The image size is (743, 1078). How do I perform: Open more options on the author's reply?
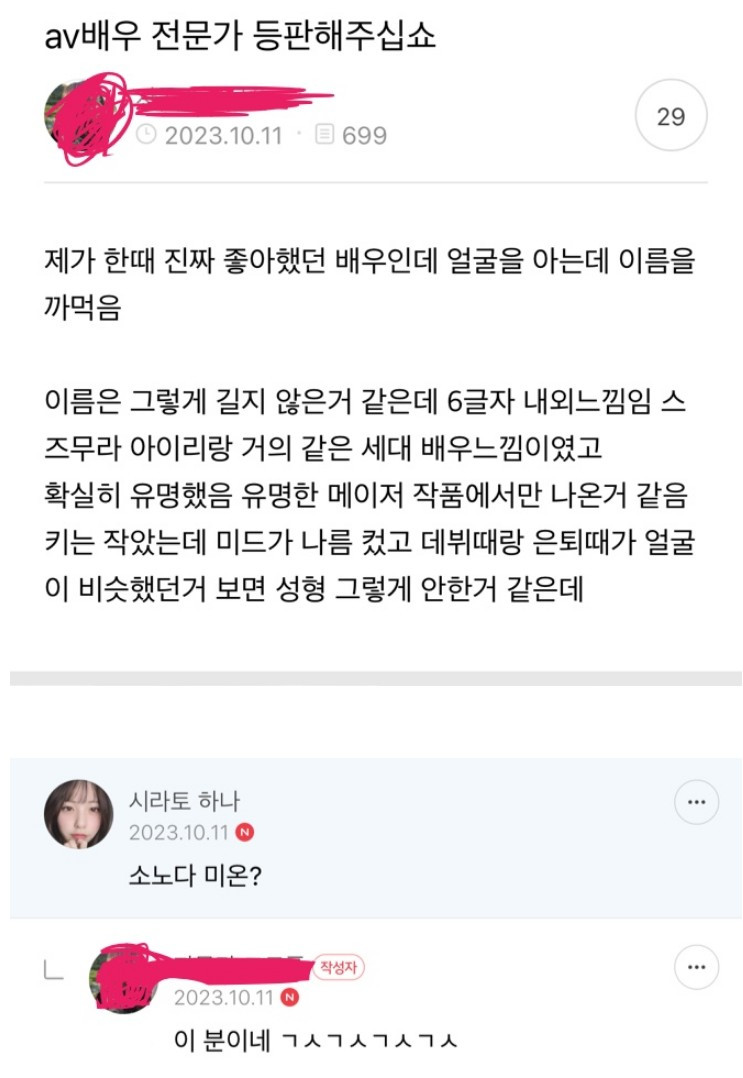(x=696, y=967)
